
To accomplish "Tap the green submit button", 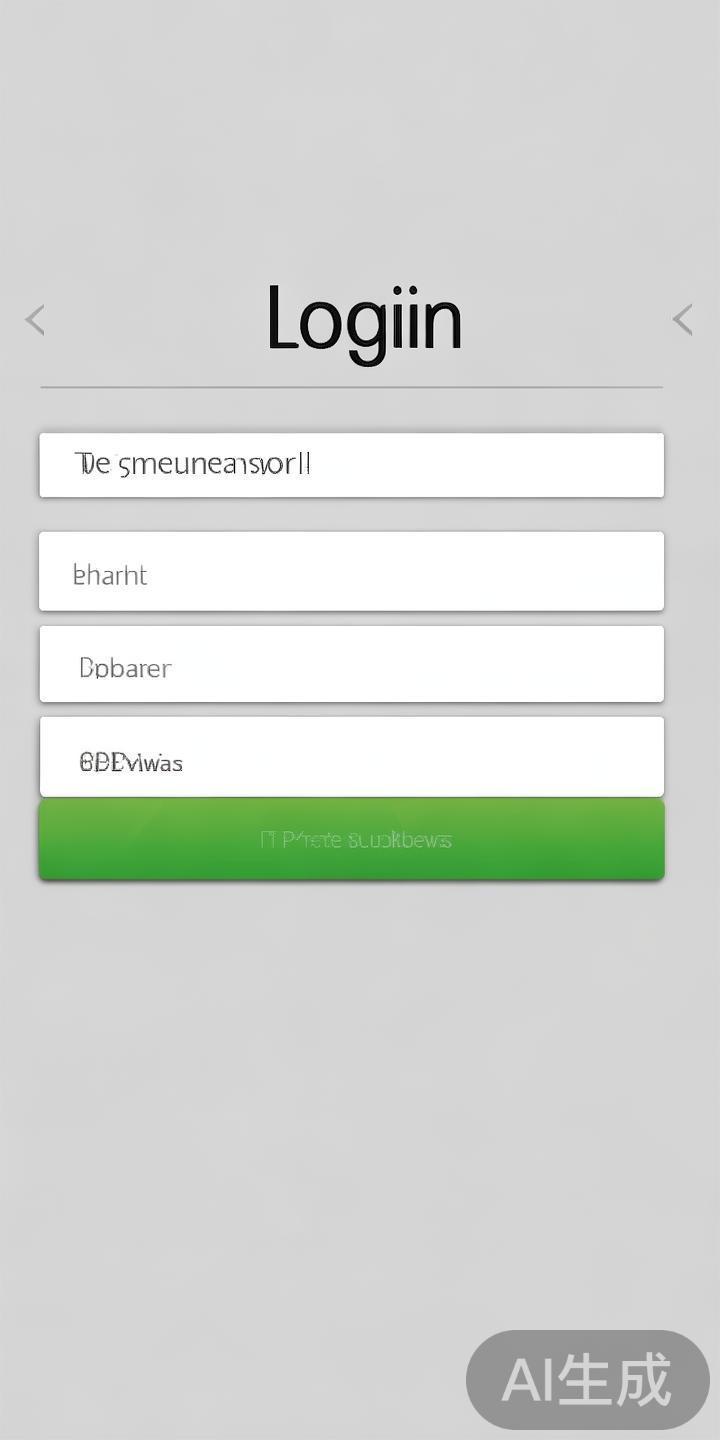I will click(351, 840).
